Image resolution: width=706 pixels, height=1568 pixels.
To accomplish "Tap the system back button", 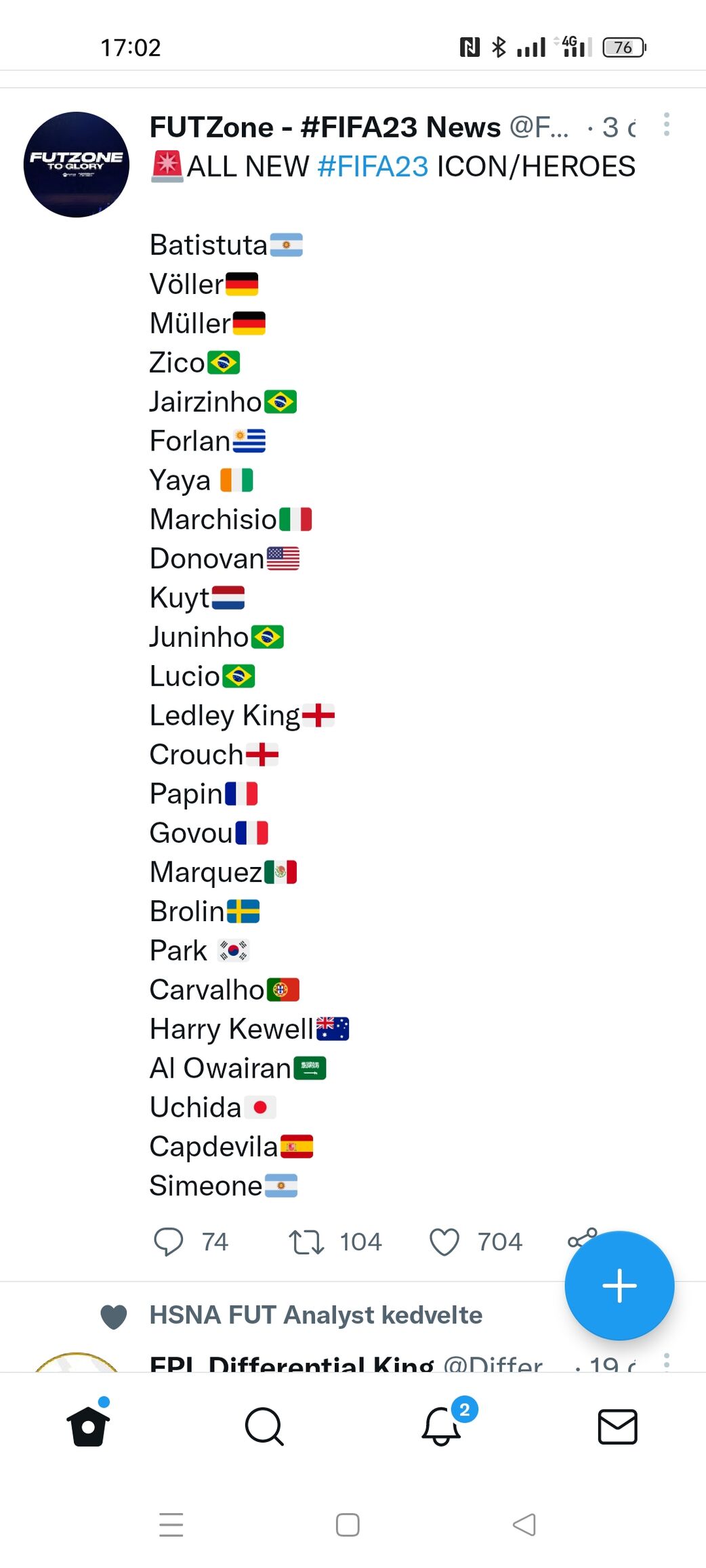I will click(524, 1525).
